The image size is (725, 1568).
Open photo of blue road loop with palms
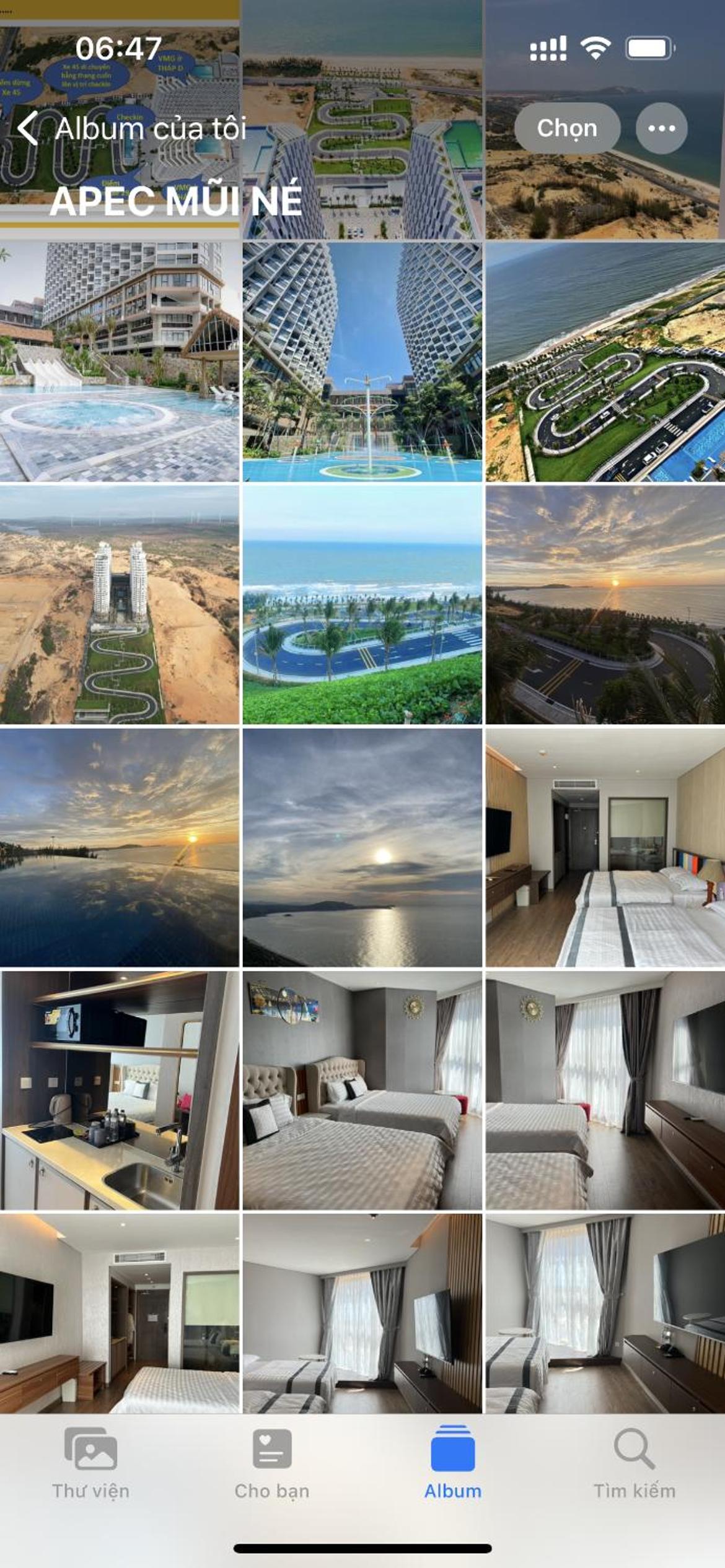(362, 605)
